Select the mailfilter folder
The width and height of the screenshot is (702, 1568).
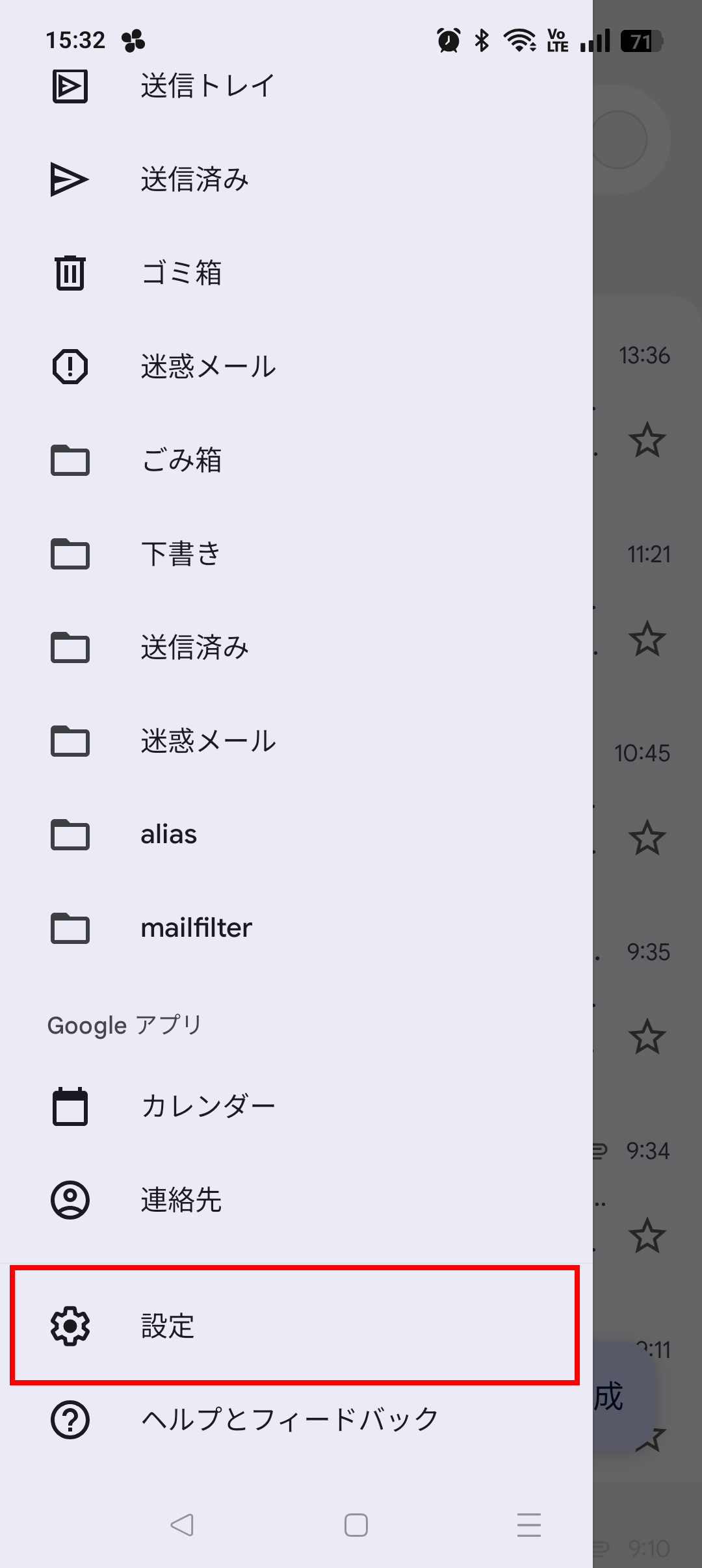(196, 928)
